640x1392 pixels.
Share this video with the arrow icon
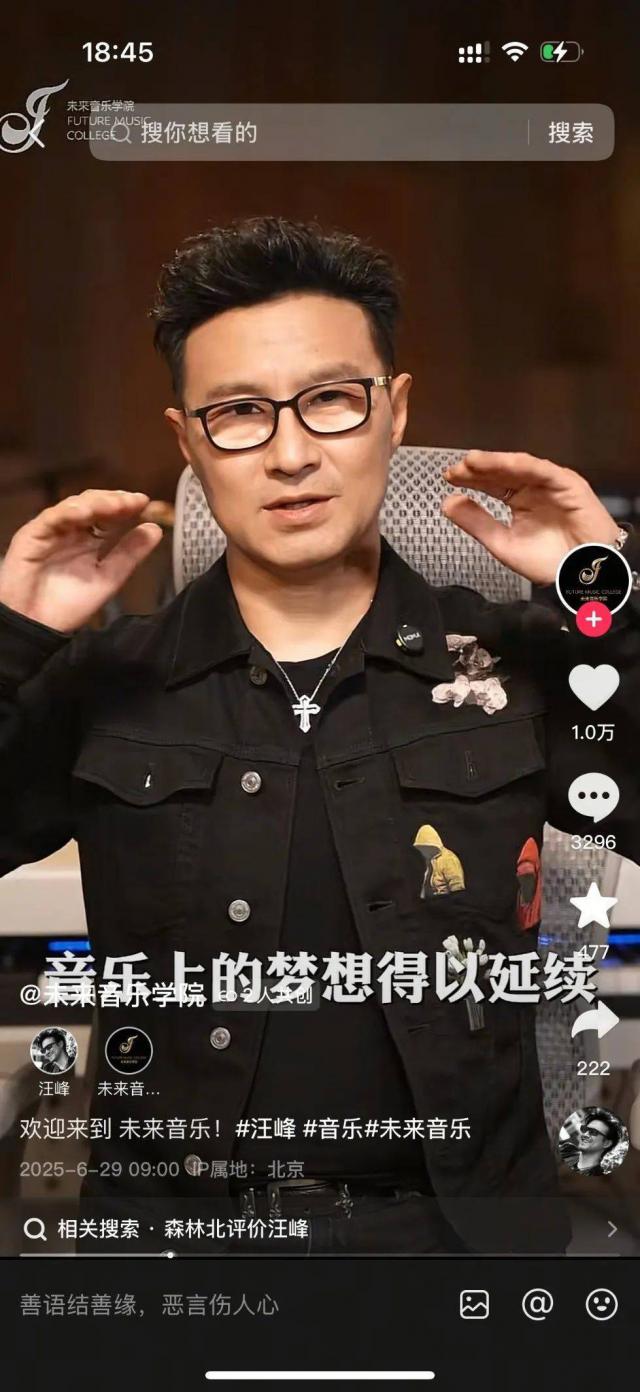click(593, 1020)
